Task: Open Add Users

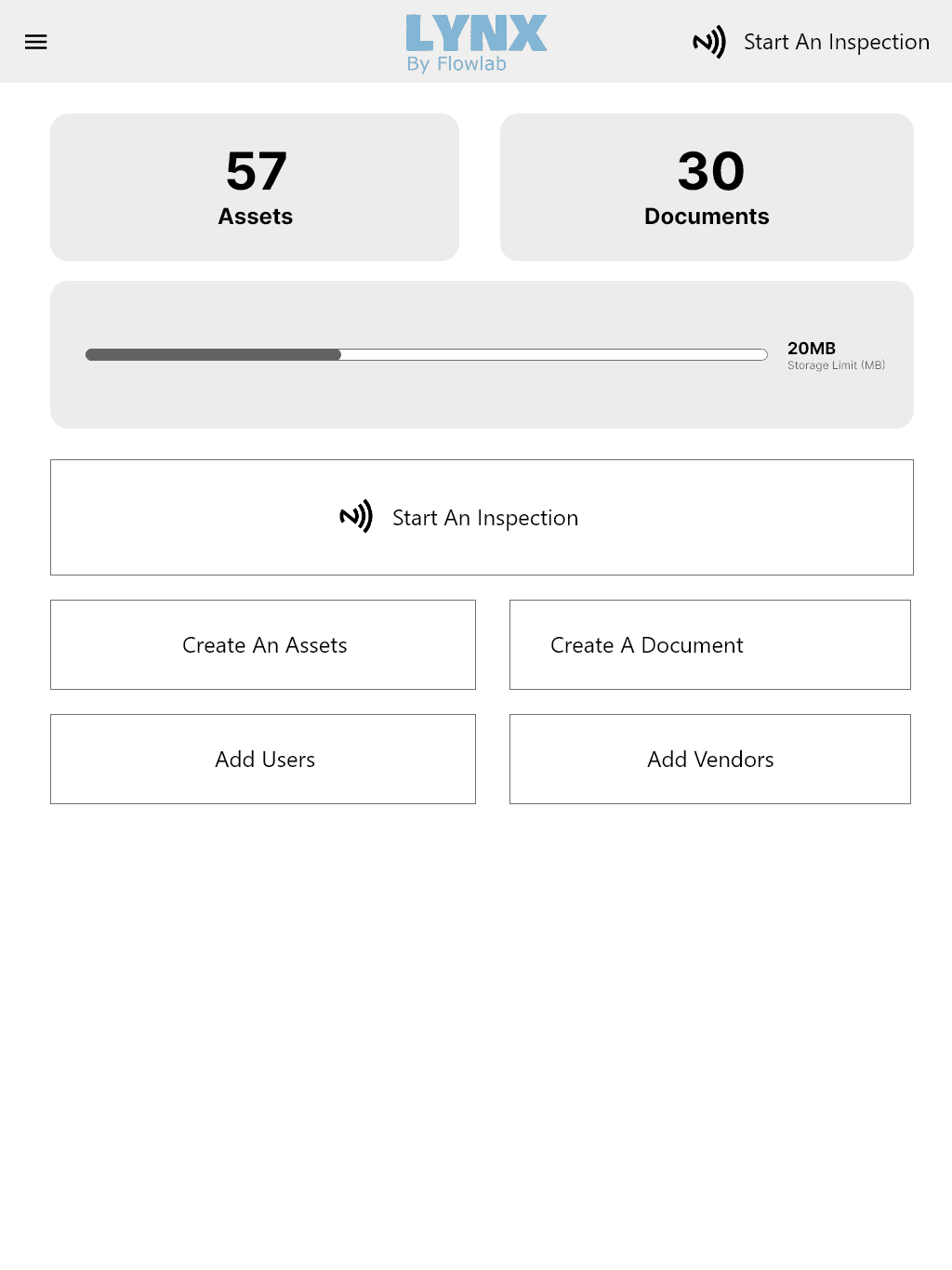Action: pos(263,759)
